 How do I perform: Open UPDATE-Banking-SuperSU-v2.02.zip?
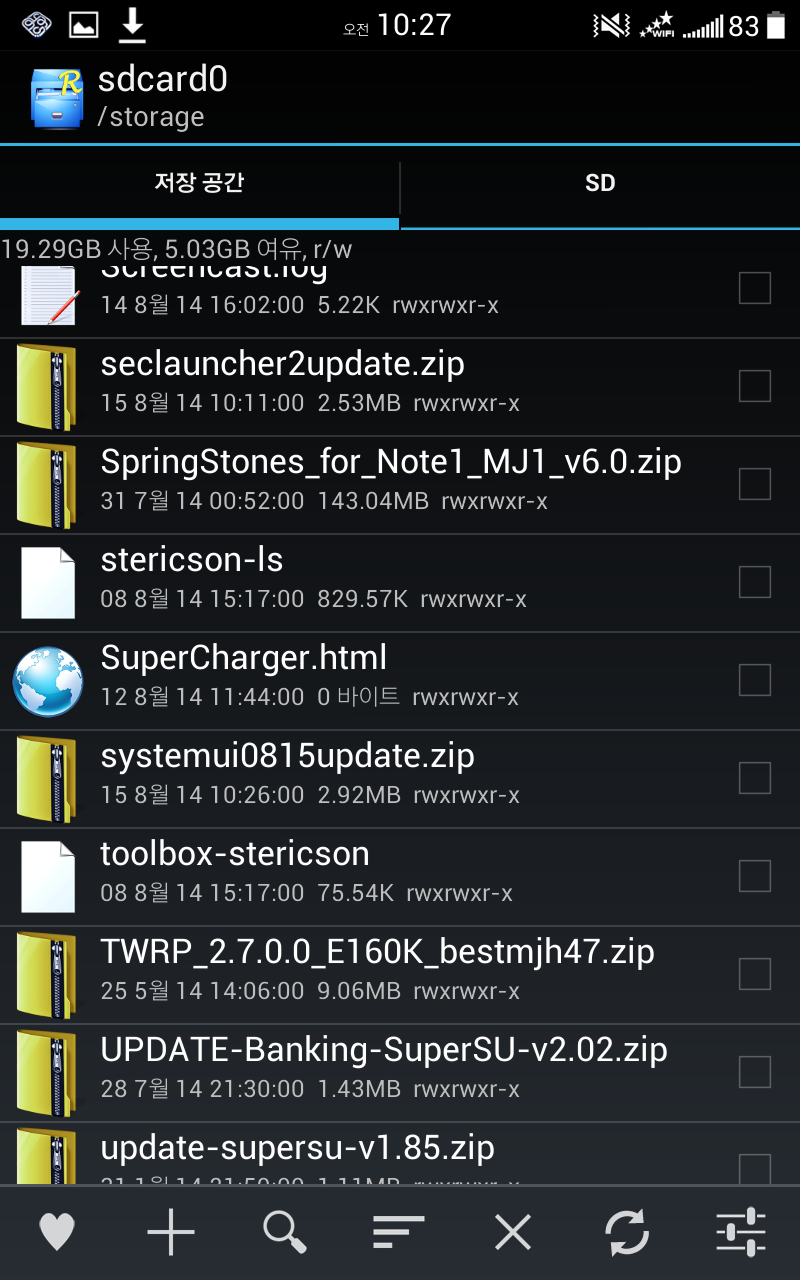pos(384,1051)
